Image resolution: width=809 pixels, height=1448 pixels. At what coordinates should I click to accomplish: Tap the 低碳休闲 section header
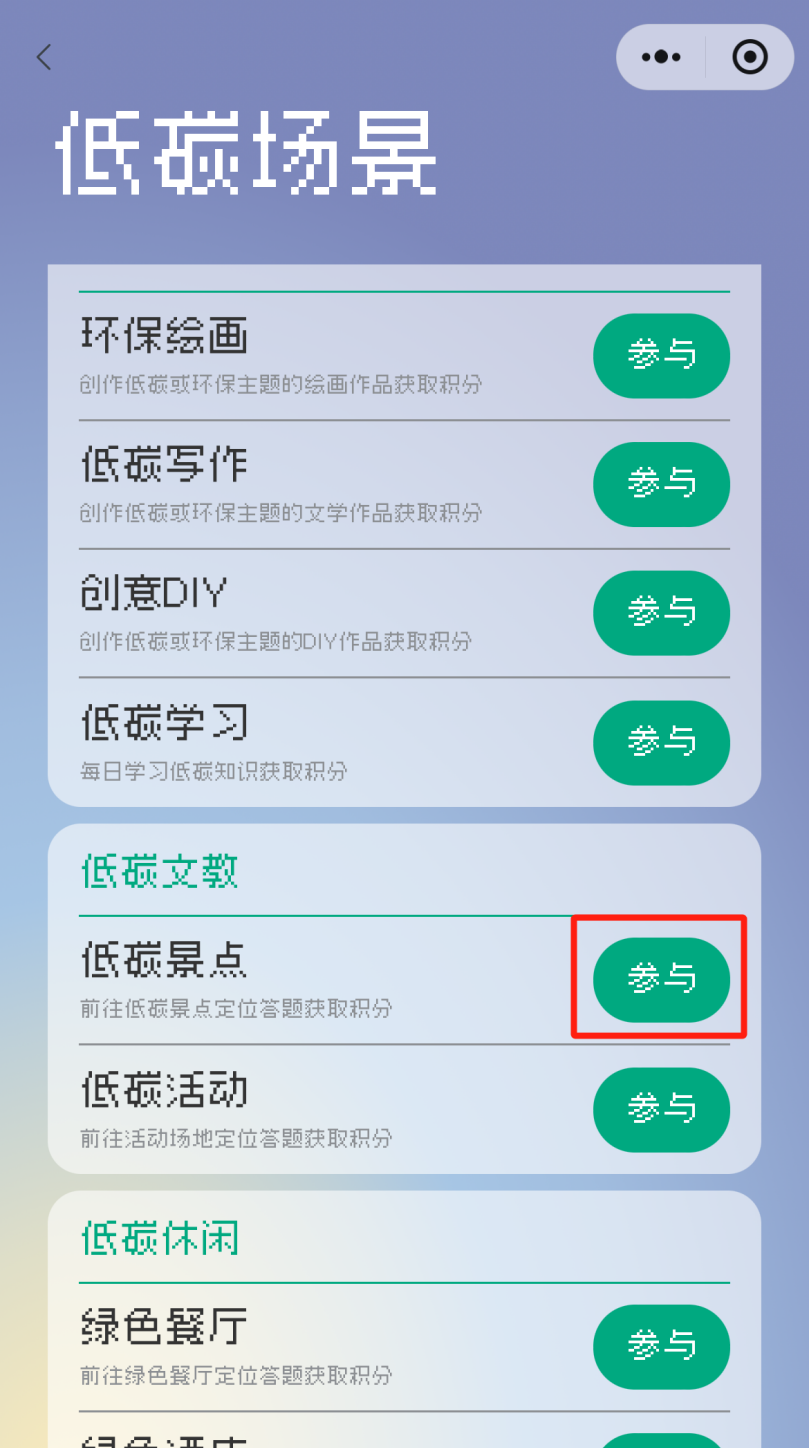click(x=158, y=1237)
